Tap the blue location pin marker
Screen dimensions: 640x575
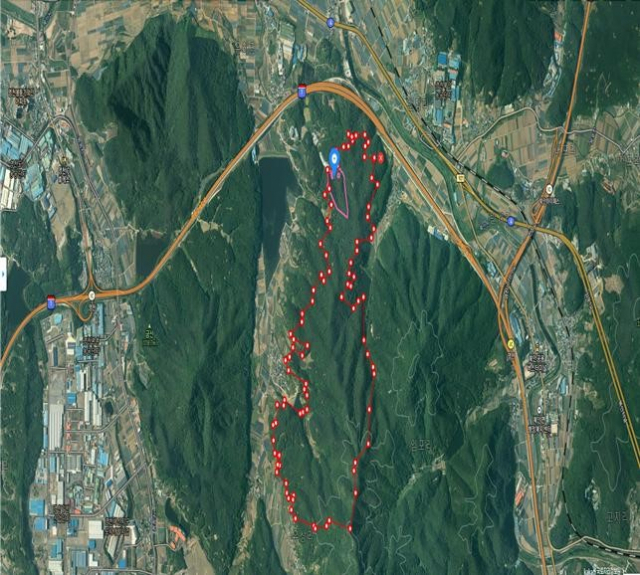tap(334, 159)
